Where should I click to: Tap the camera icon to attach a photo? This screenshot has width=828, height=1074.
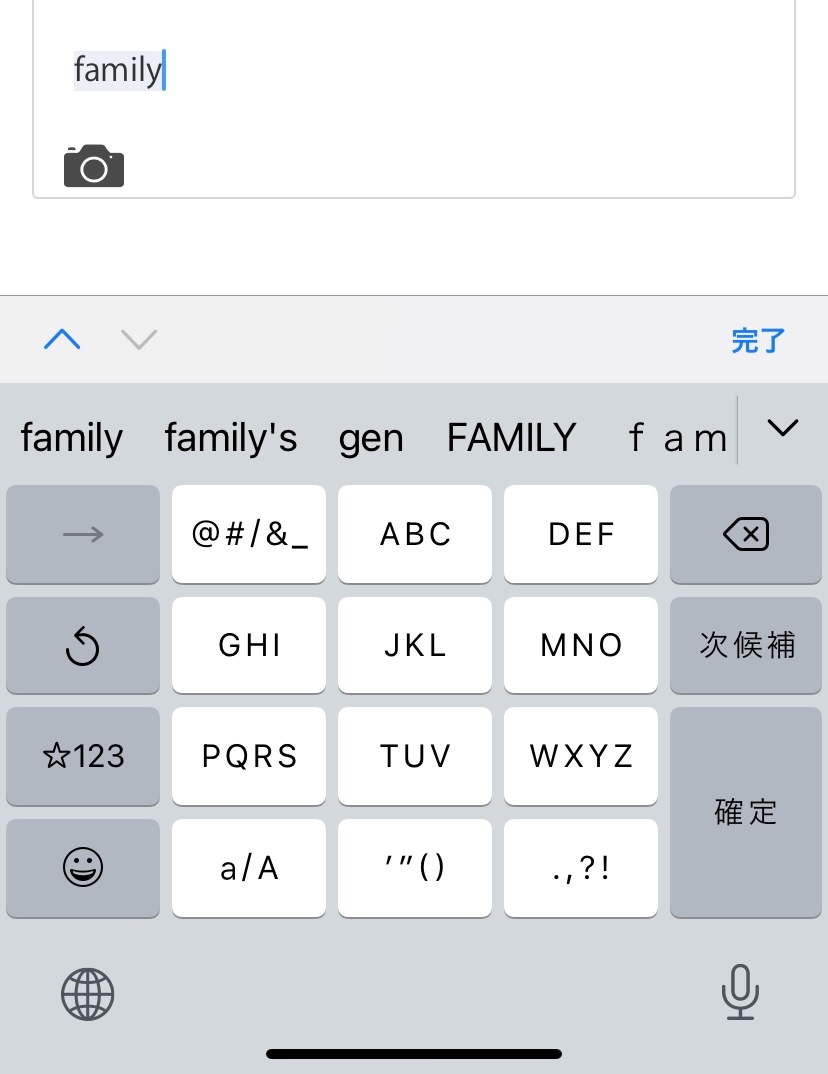pyautogui.click(x=94, y=166)
